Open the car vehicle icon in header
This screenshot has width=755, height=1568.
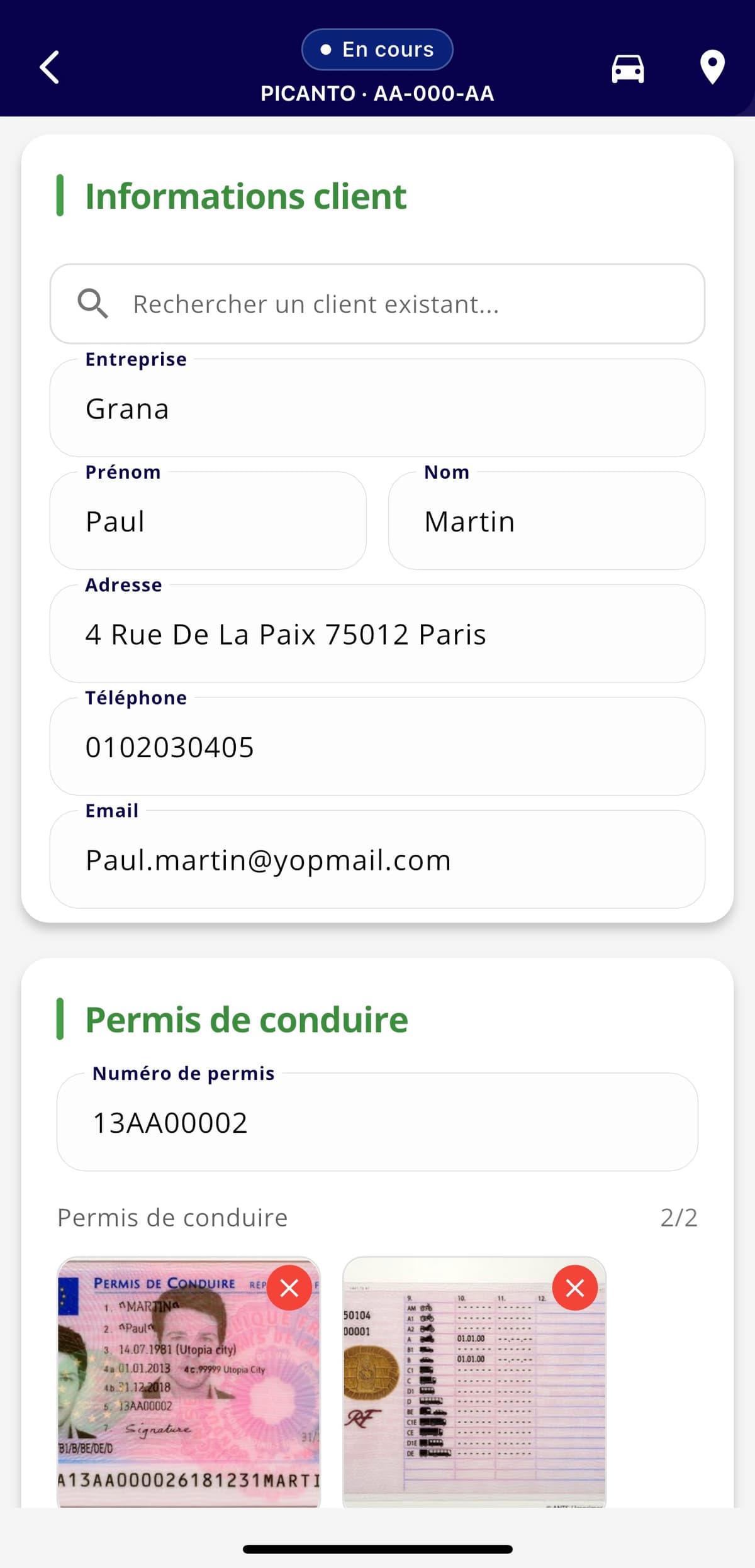coord(627,68)
